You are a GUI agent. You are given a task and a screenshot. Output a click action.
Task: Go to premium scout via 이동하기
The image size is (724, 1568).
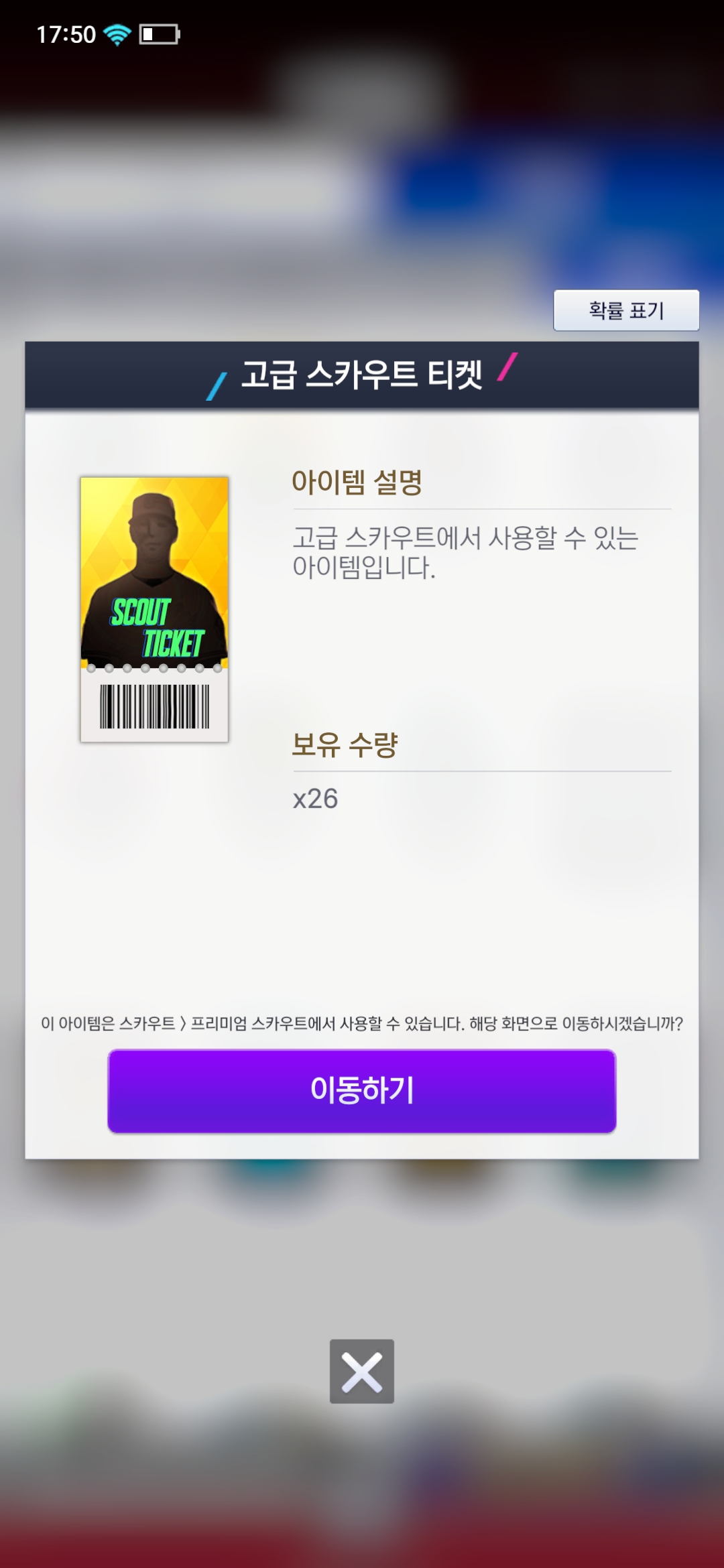[362, 1091]
